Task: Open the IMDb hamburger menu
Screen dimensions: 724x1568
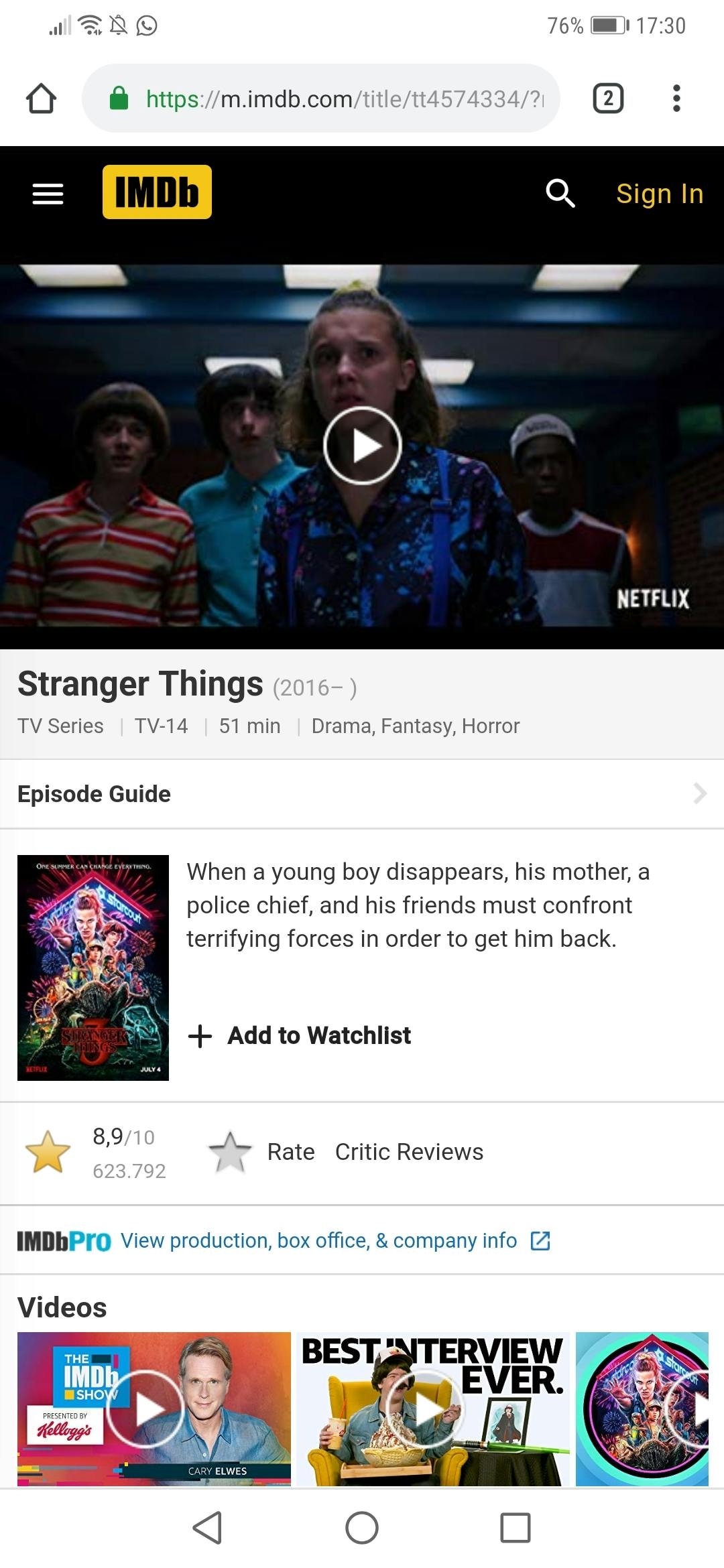Action: (x=48, y=194)
